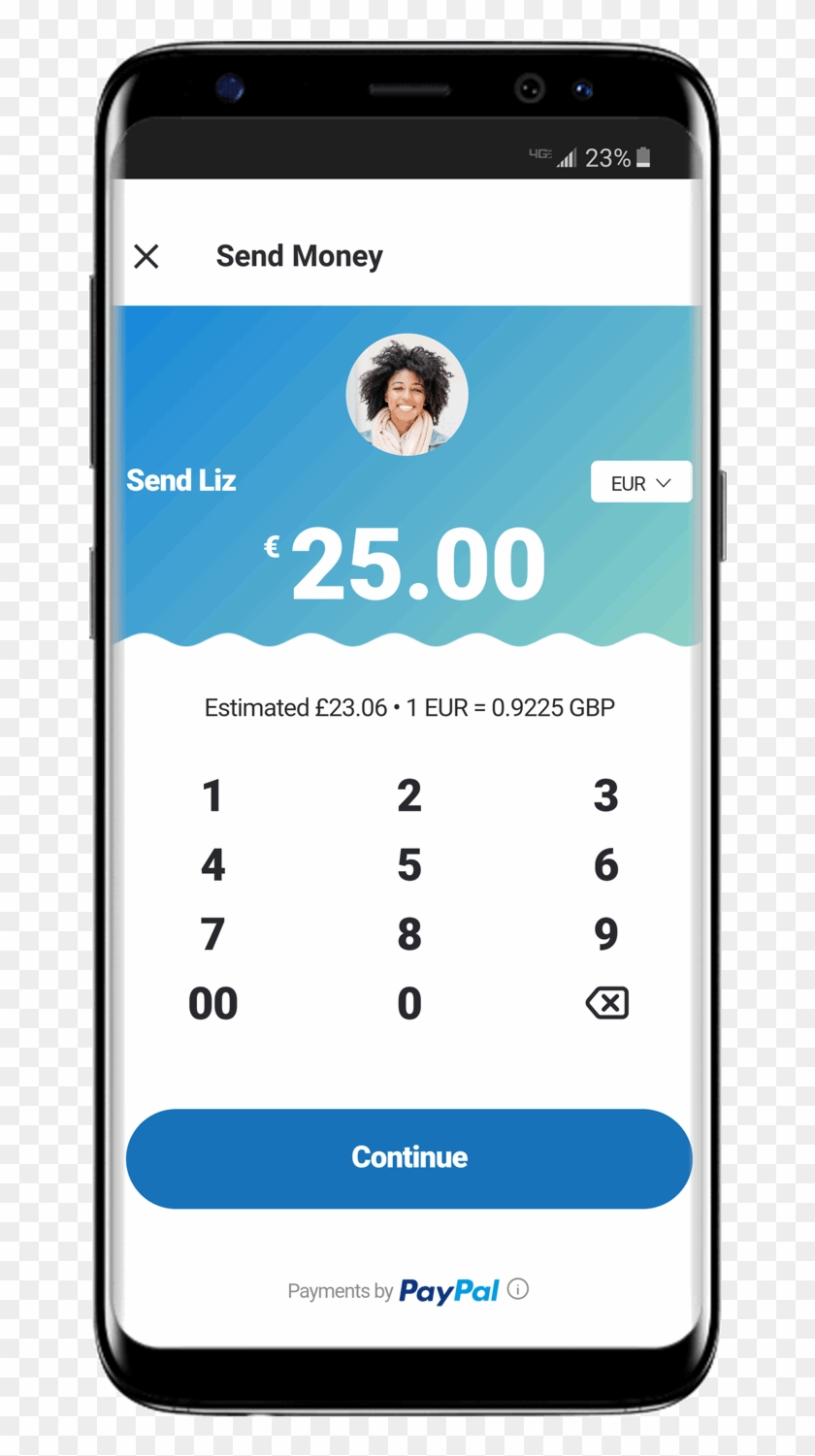The image size is (815, 1456).
Task: Tap the number 8 key
Action: pos(409,934)
